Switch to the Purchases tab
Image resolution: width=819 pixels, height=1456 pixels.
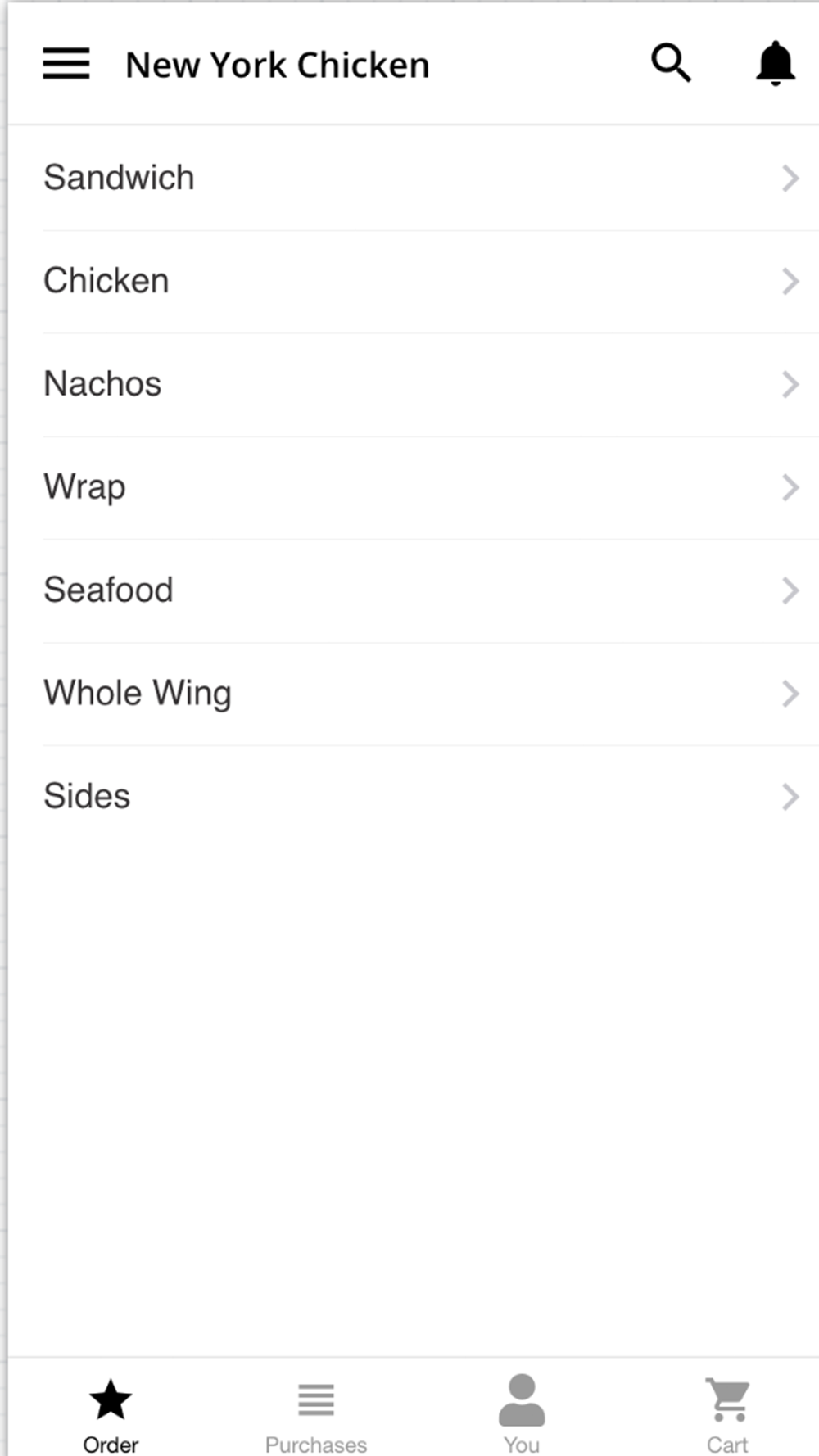tap(316, 1416)
